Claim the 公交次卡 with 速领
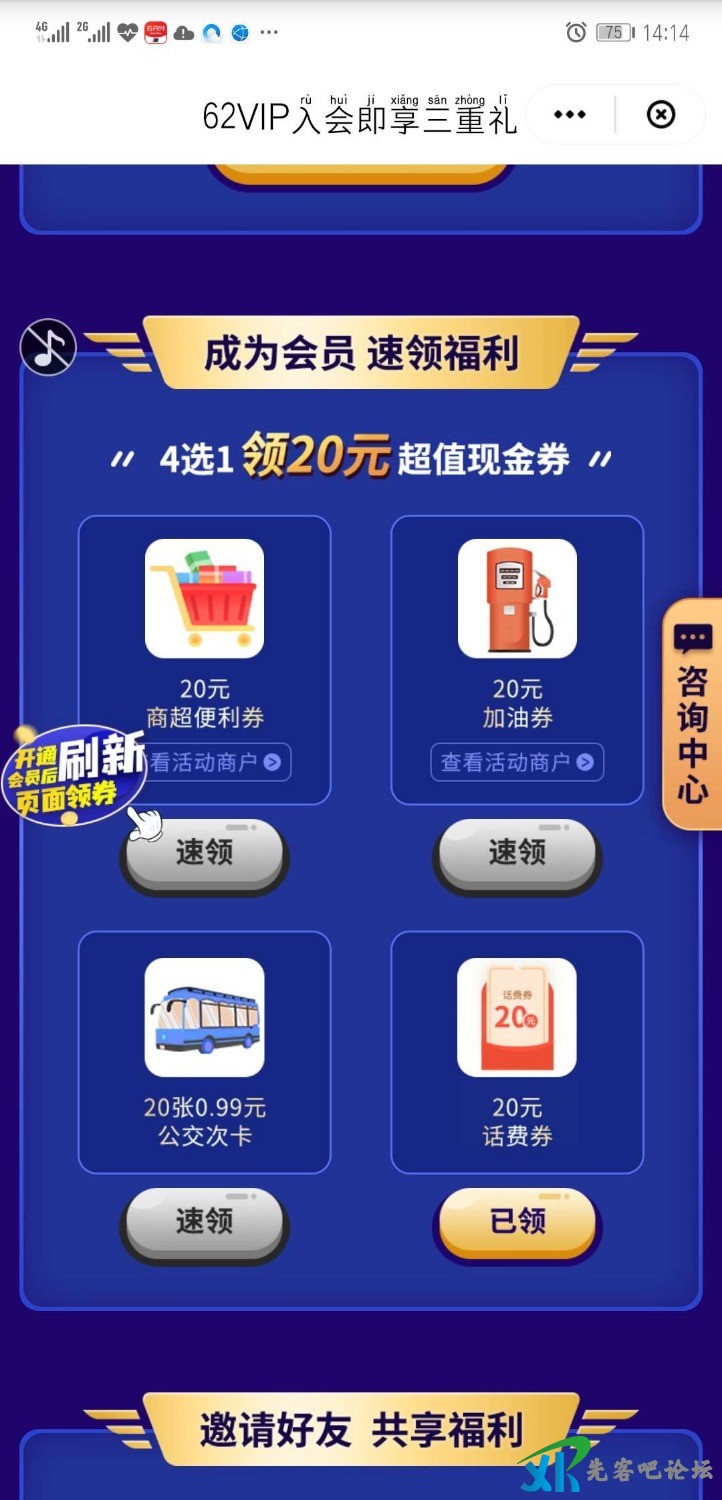This screenshot has width=722, height=1500. pyautogui.click(x=205, y=1222)
